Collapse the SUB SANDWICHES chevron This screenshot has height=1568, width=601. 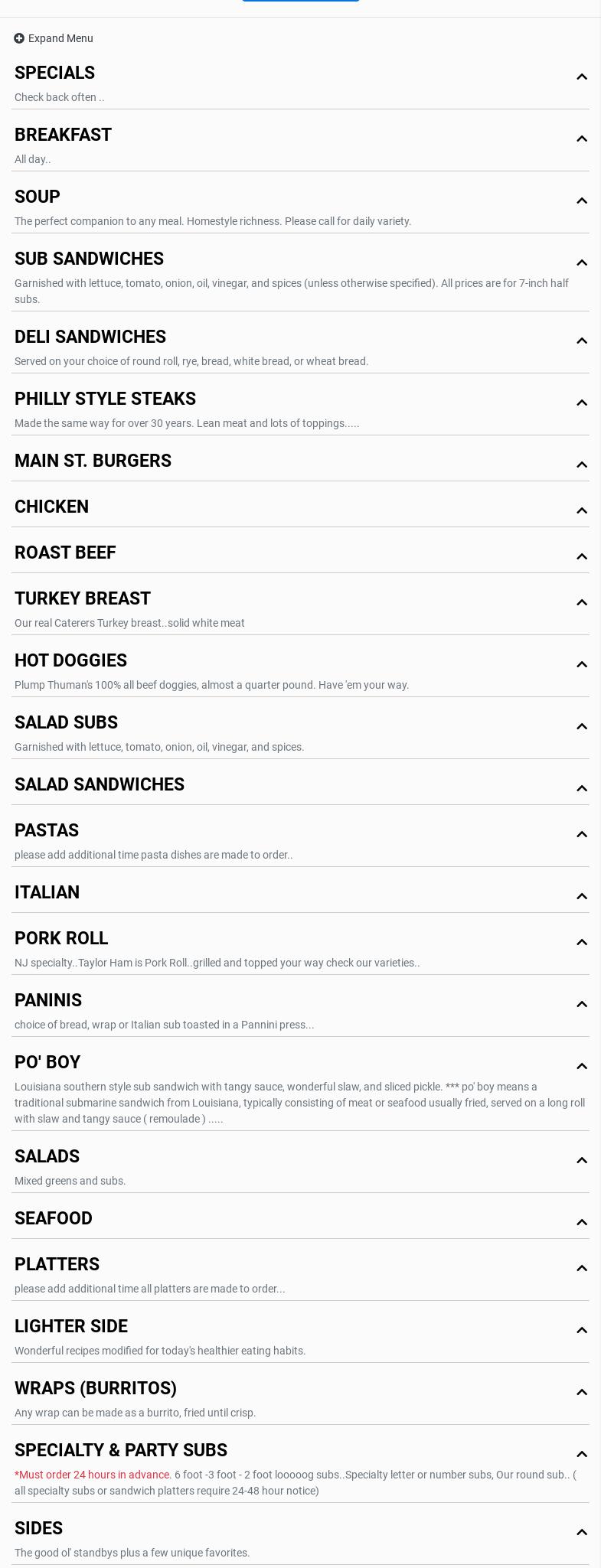582,262
